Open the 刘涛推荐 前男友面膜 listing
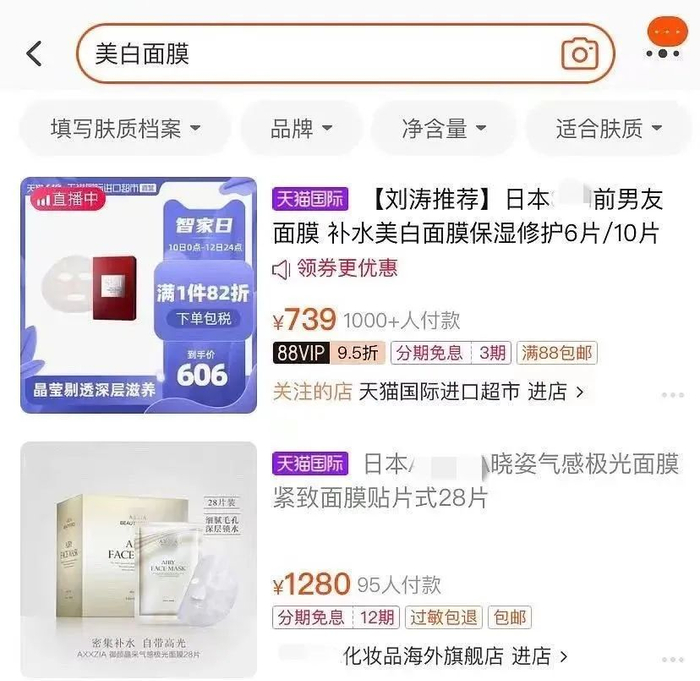700x681 pixels. click(467, 216)
